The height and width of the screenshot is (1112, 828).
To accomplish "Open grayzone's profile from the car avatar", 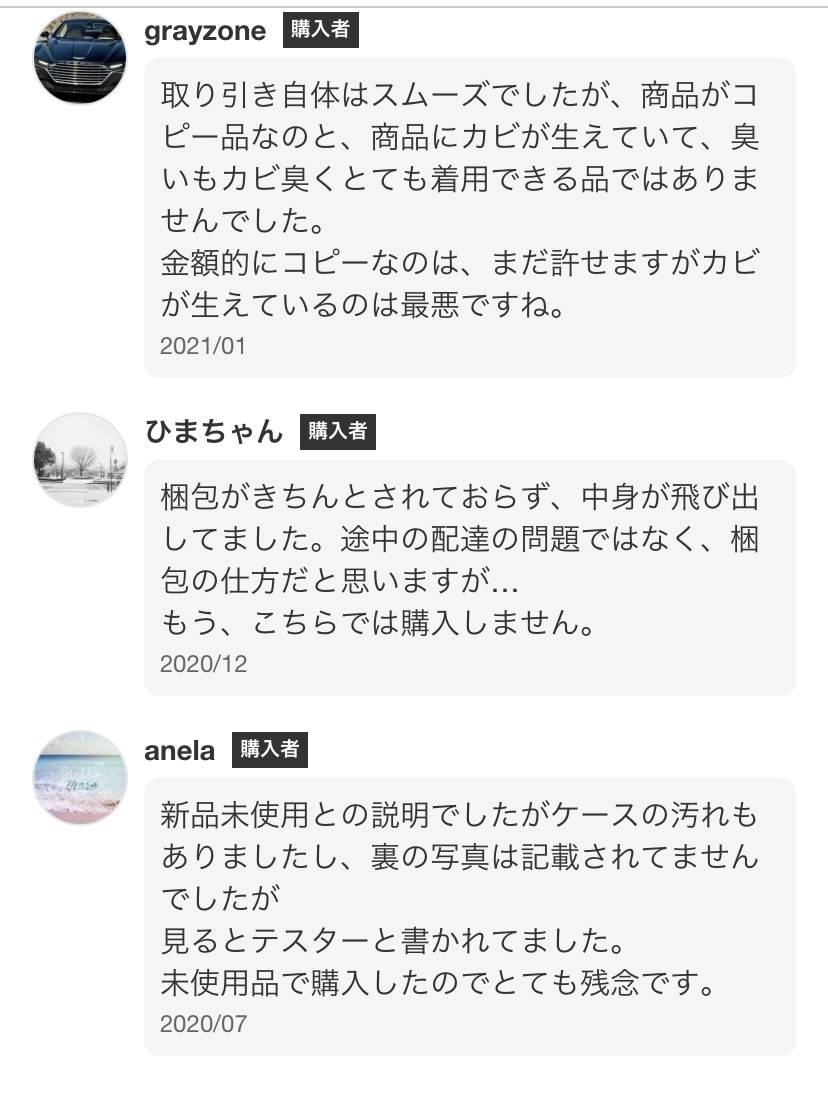I will (80, 58).
